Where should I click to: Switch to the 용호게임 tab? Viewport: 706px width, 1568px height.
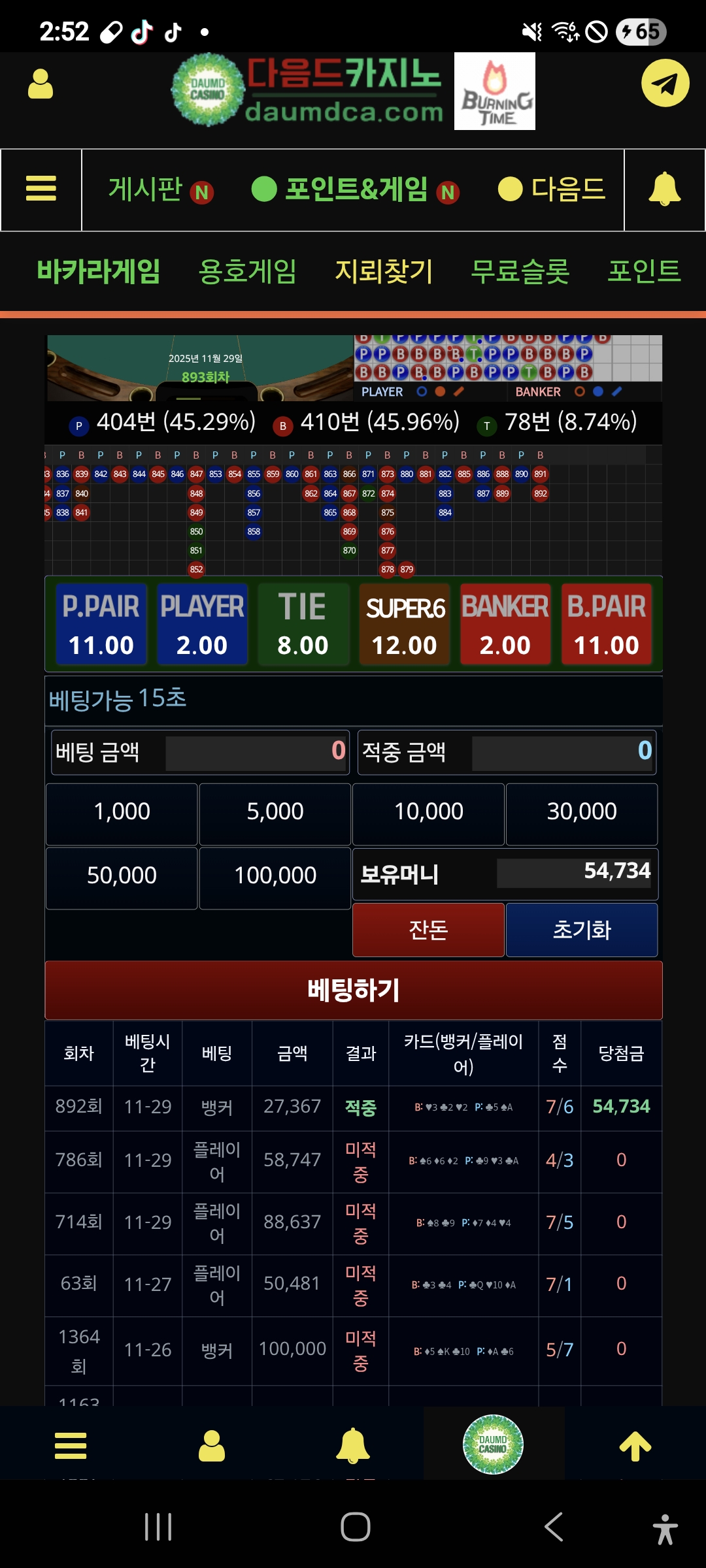247,271
